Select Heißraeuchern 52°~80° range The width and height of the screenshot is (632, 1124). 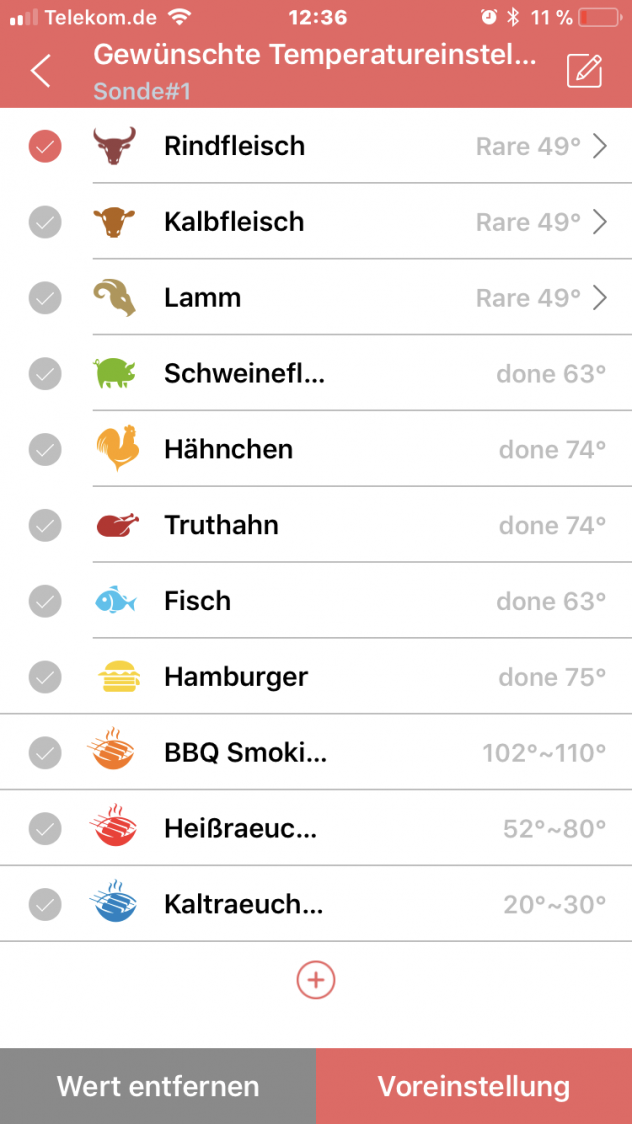coord(316,829)
